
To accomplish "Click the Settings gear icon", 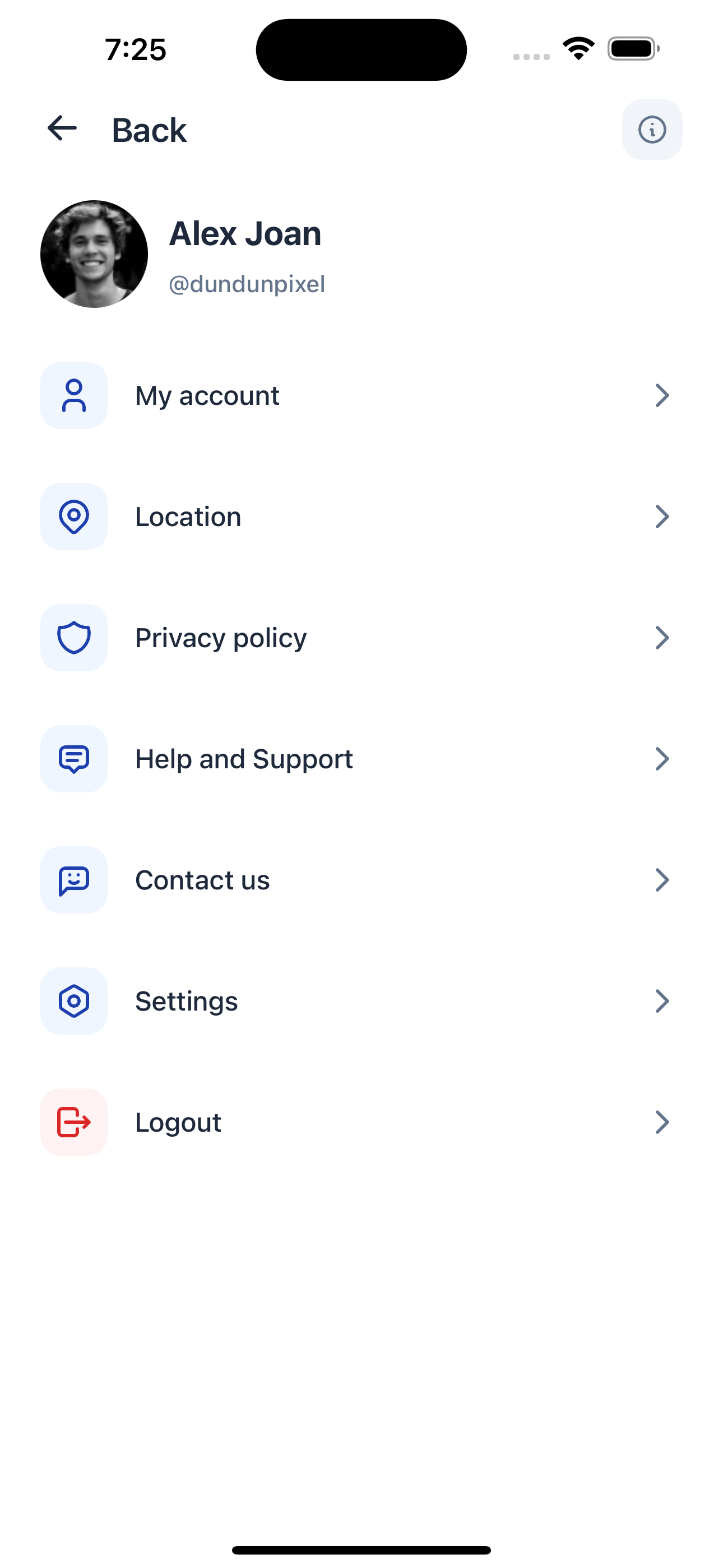I will coord(73,1000).
